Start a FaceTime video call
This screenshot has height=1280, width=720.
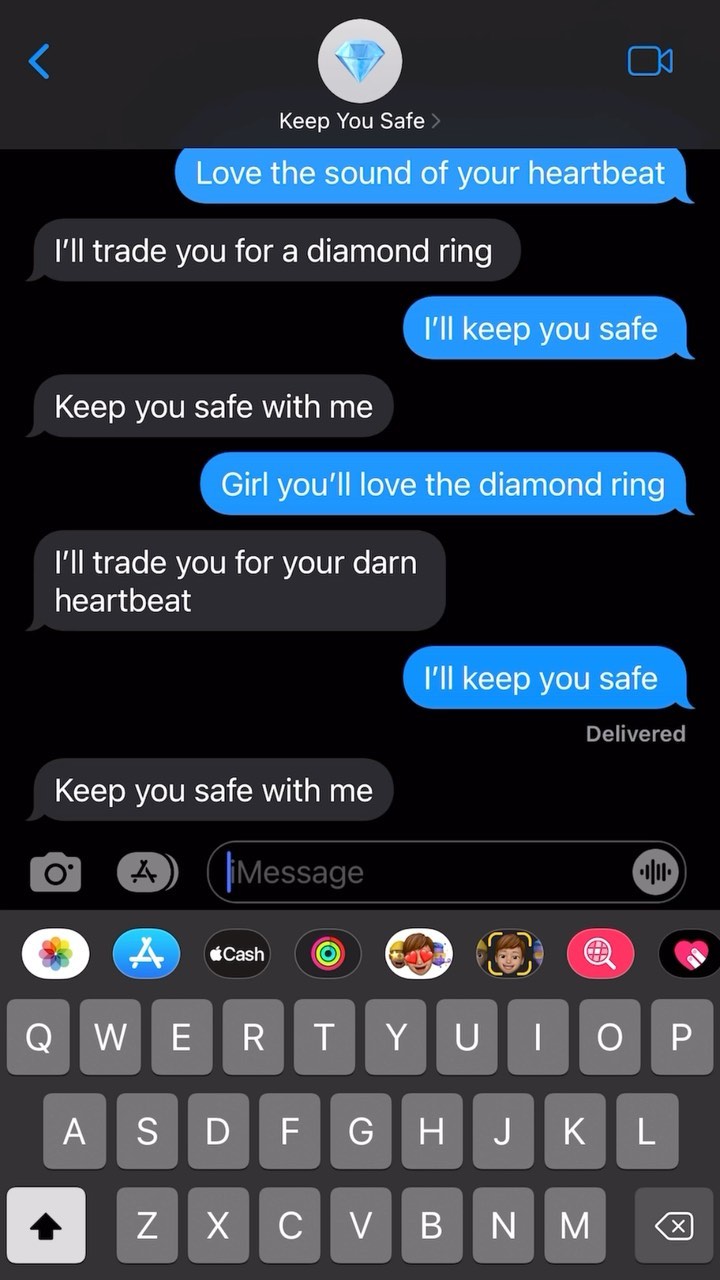[650, 61]
